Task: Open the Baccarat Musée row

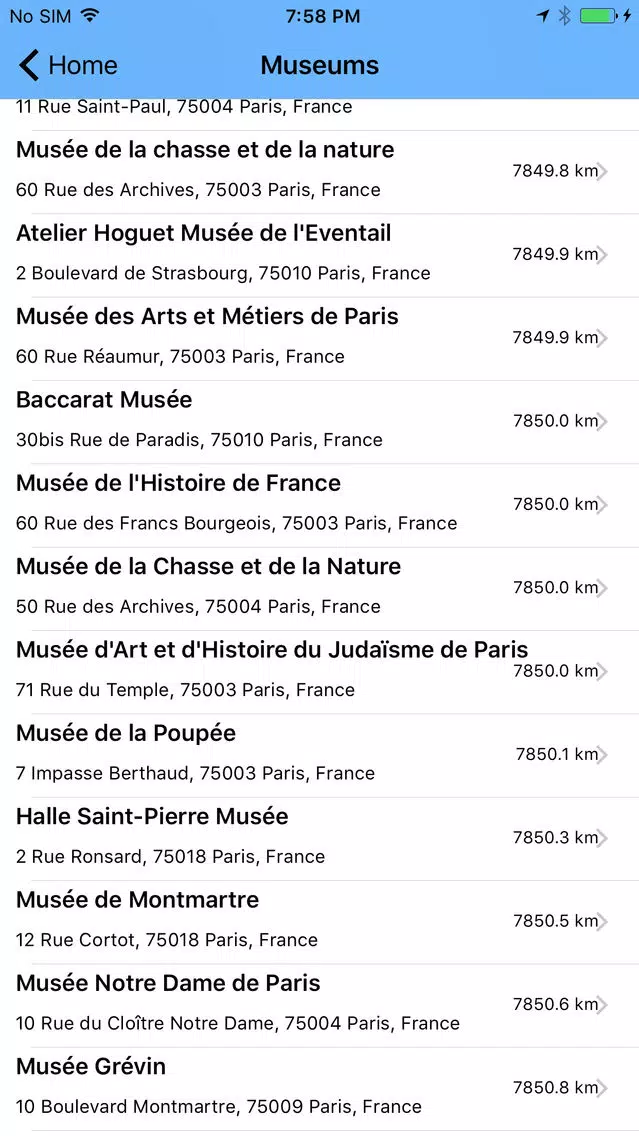Action: [320, 422]
